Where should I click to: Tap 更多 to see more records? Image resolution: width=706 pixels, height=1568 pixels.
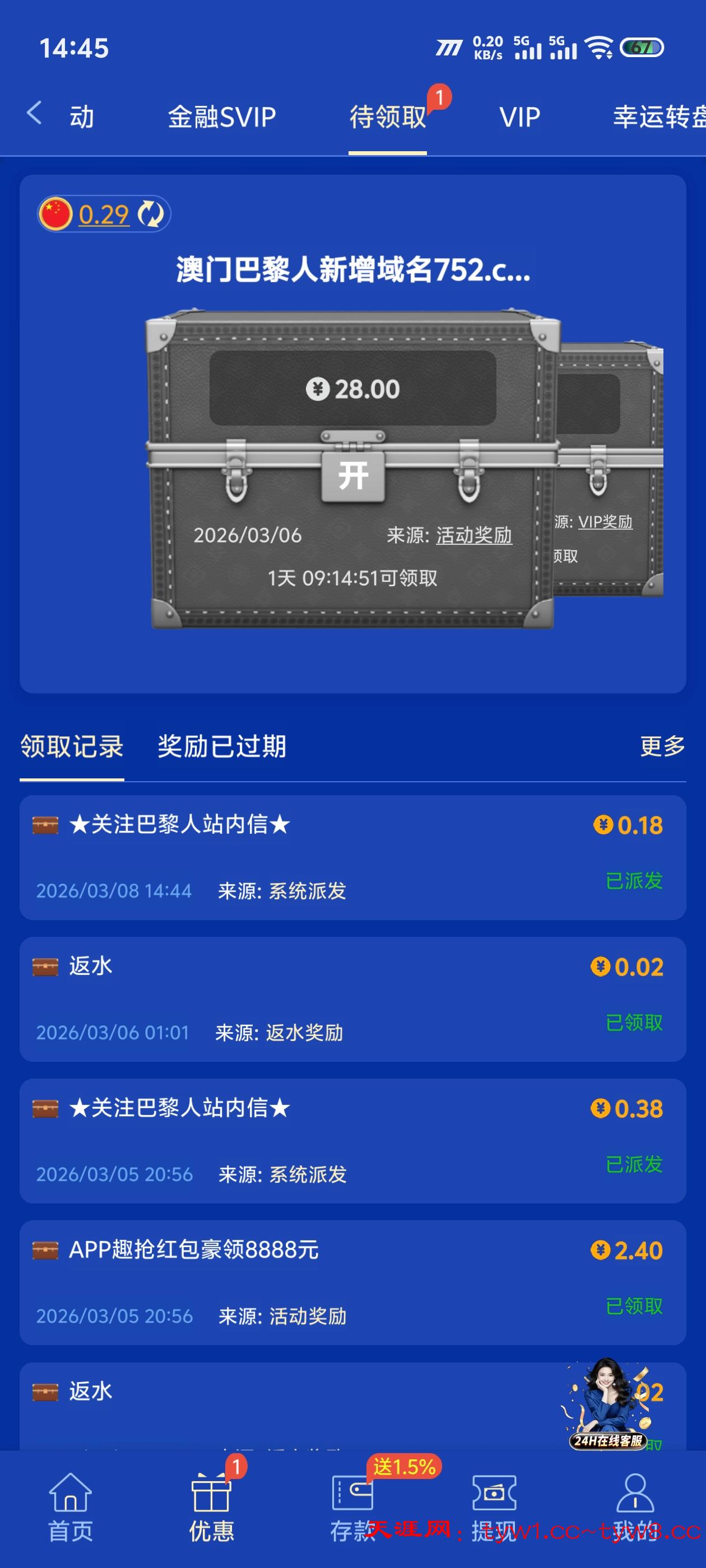click(x=662, y=746)
